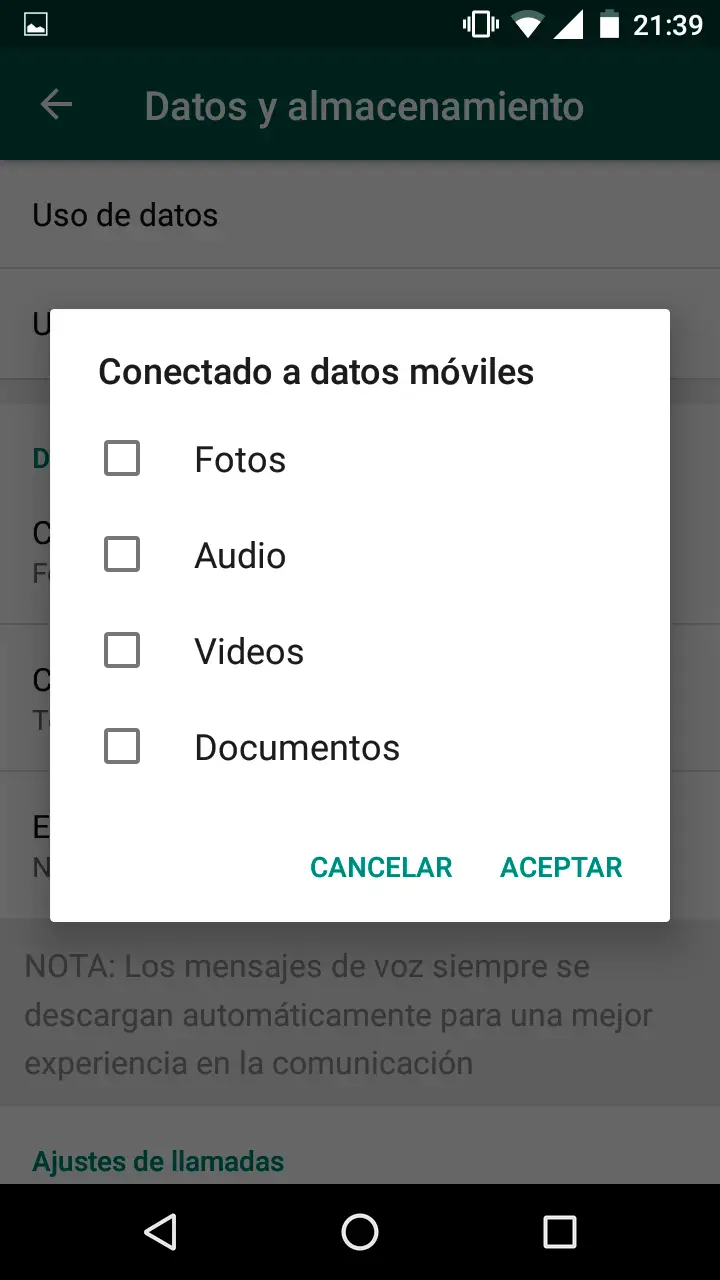Enable Audio auto-download on mobile data
The image size is (720, 1280).
[x=122, y=555]
